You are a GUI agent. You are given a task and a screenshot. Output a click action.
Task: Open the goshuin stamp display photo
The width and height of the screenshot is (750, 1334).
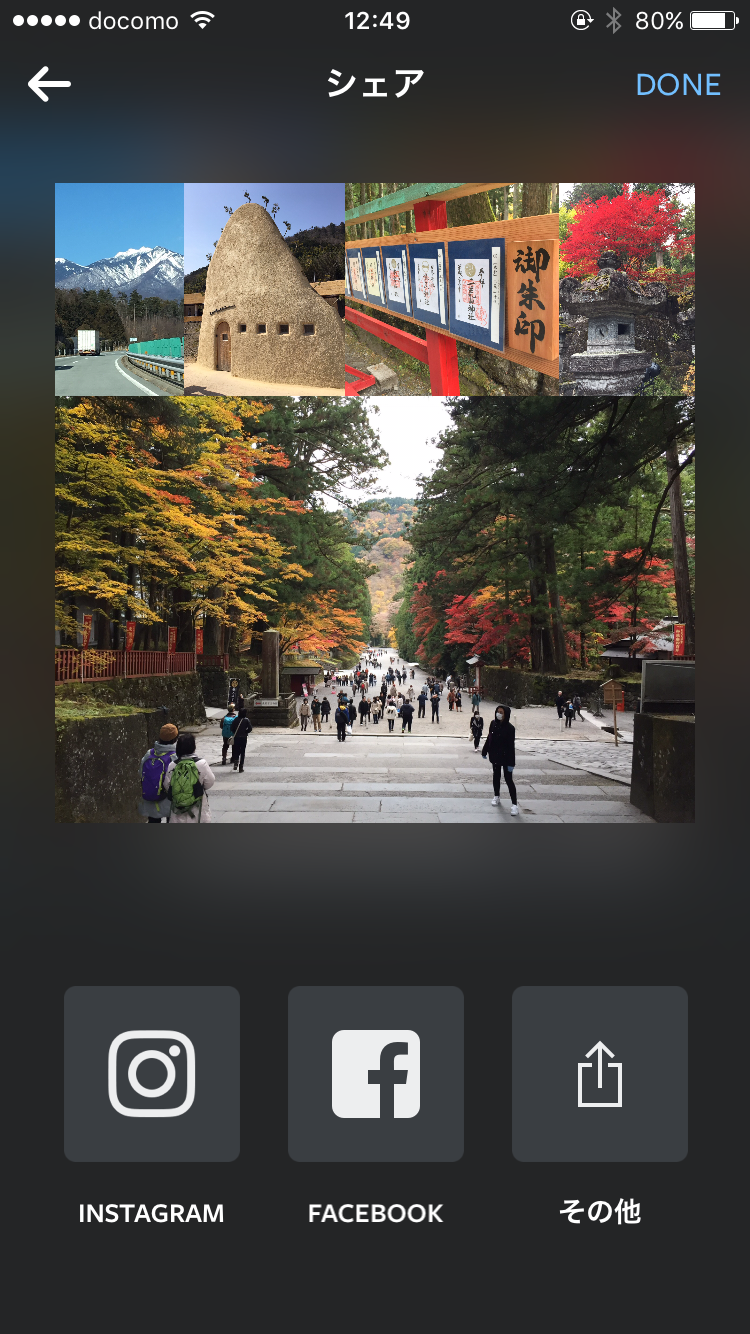click(450, 288)
